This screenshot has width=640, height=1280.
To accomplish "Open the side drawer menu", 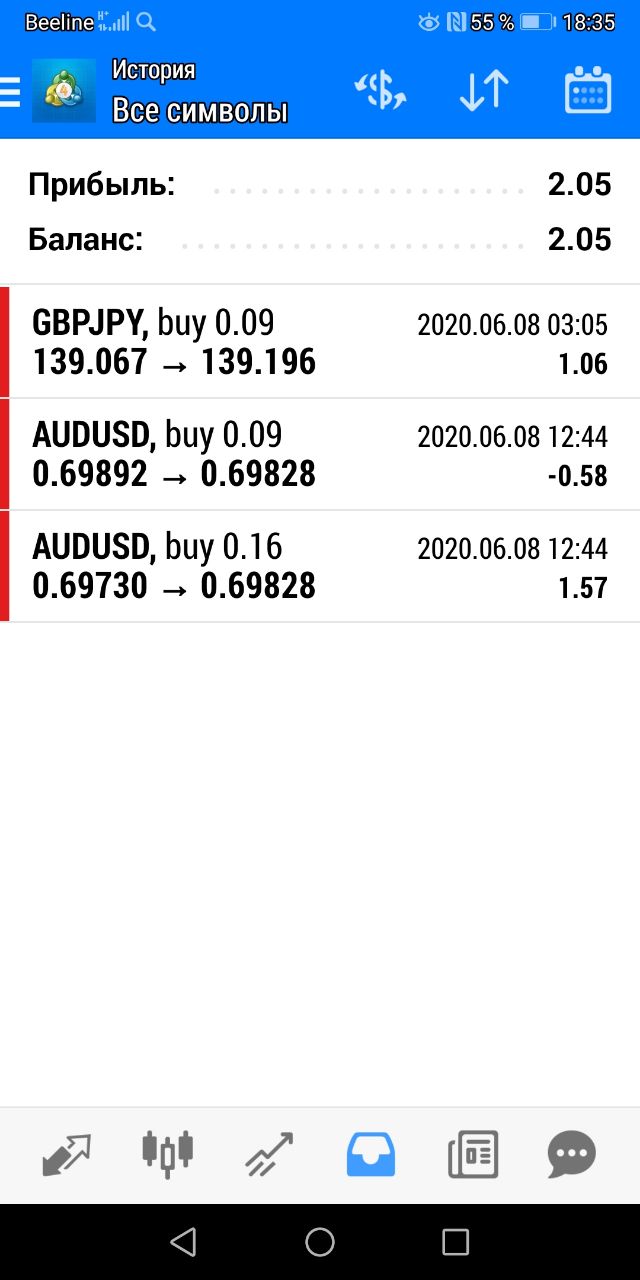I will (x=10, y=92).
